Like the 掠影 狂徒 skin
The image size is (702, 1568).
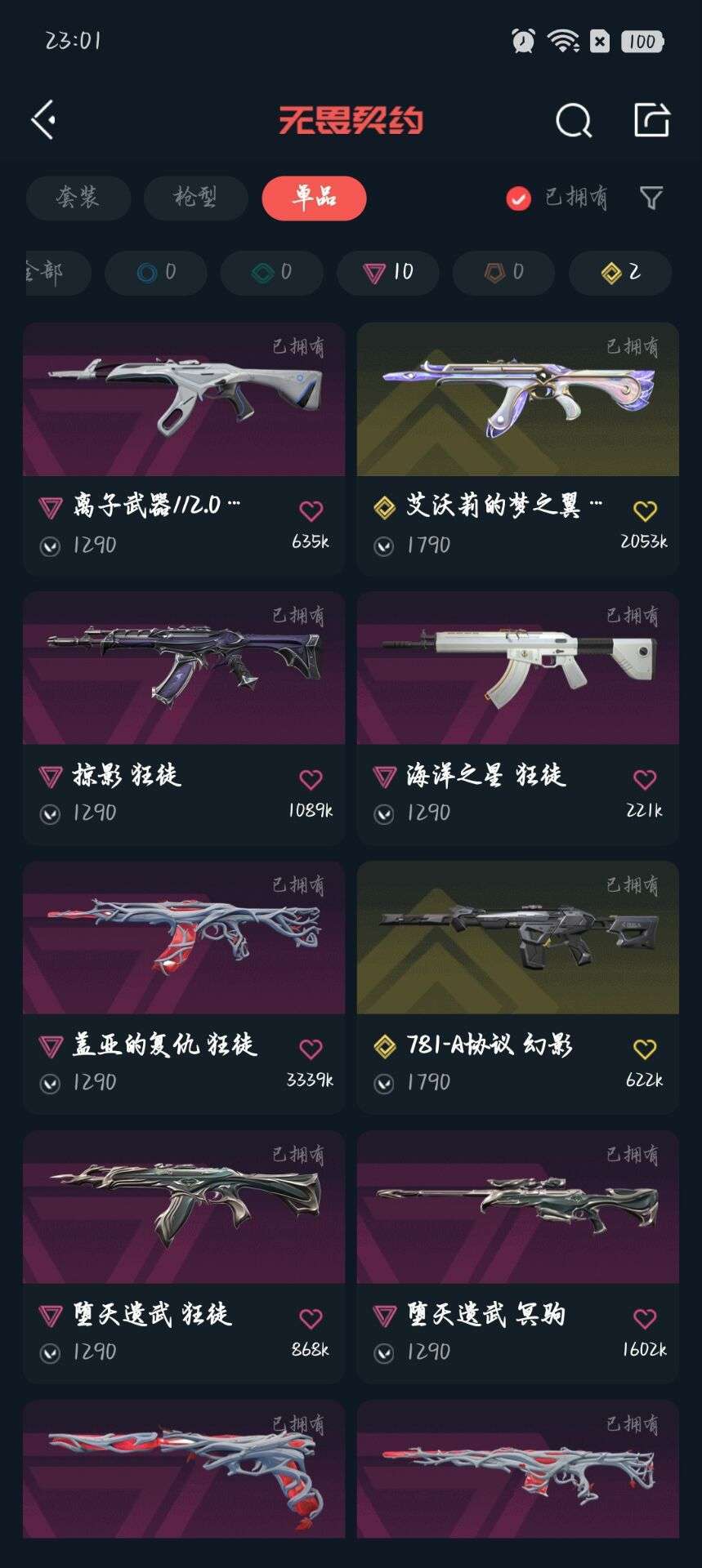coord(311,779)
